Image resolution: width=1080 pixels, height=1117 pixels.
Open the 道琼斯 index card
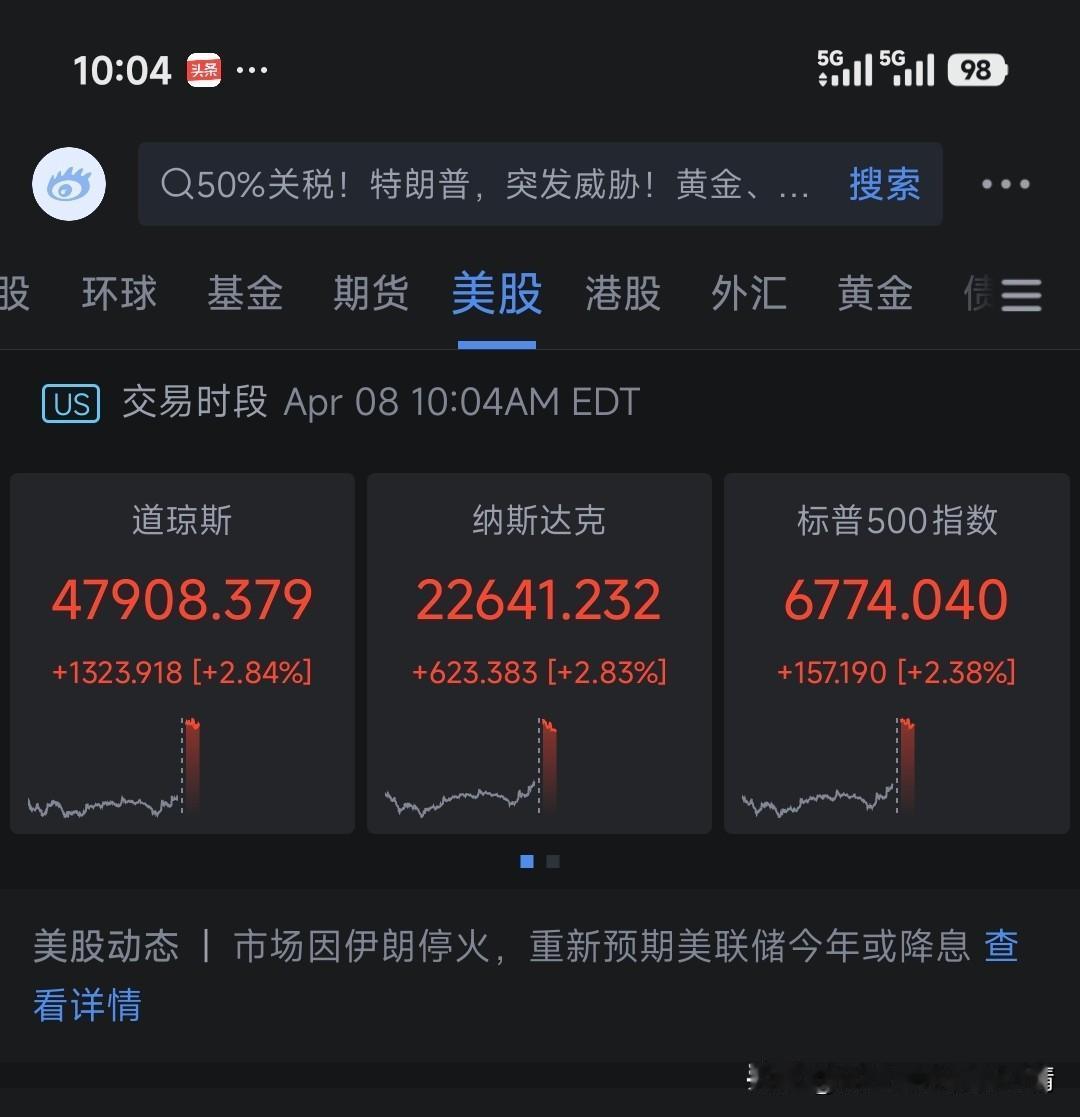[x=182, y=650]
